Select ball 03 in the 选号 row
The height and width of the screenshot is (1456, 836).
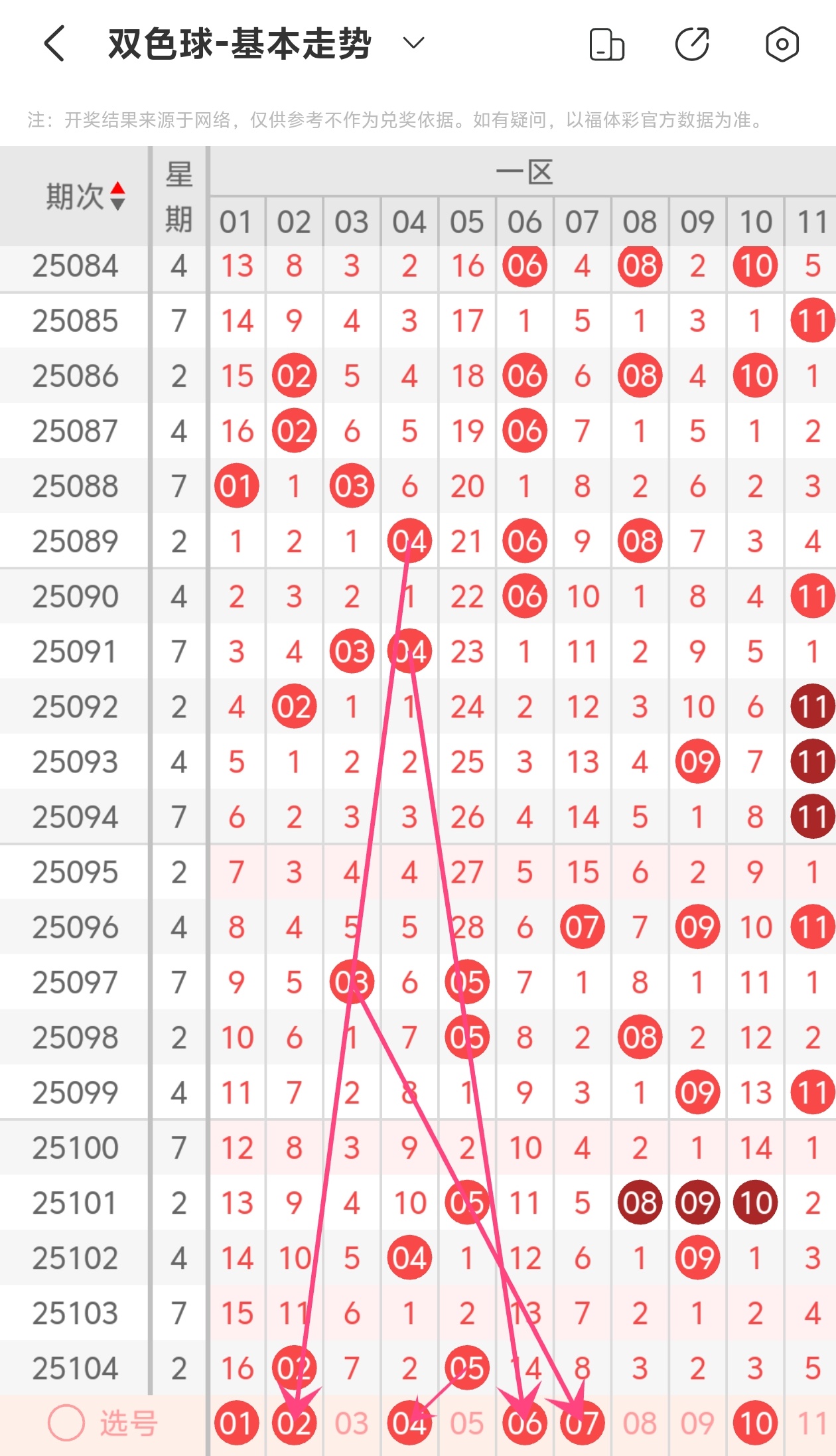click(x=352, y=1423)
